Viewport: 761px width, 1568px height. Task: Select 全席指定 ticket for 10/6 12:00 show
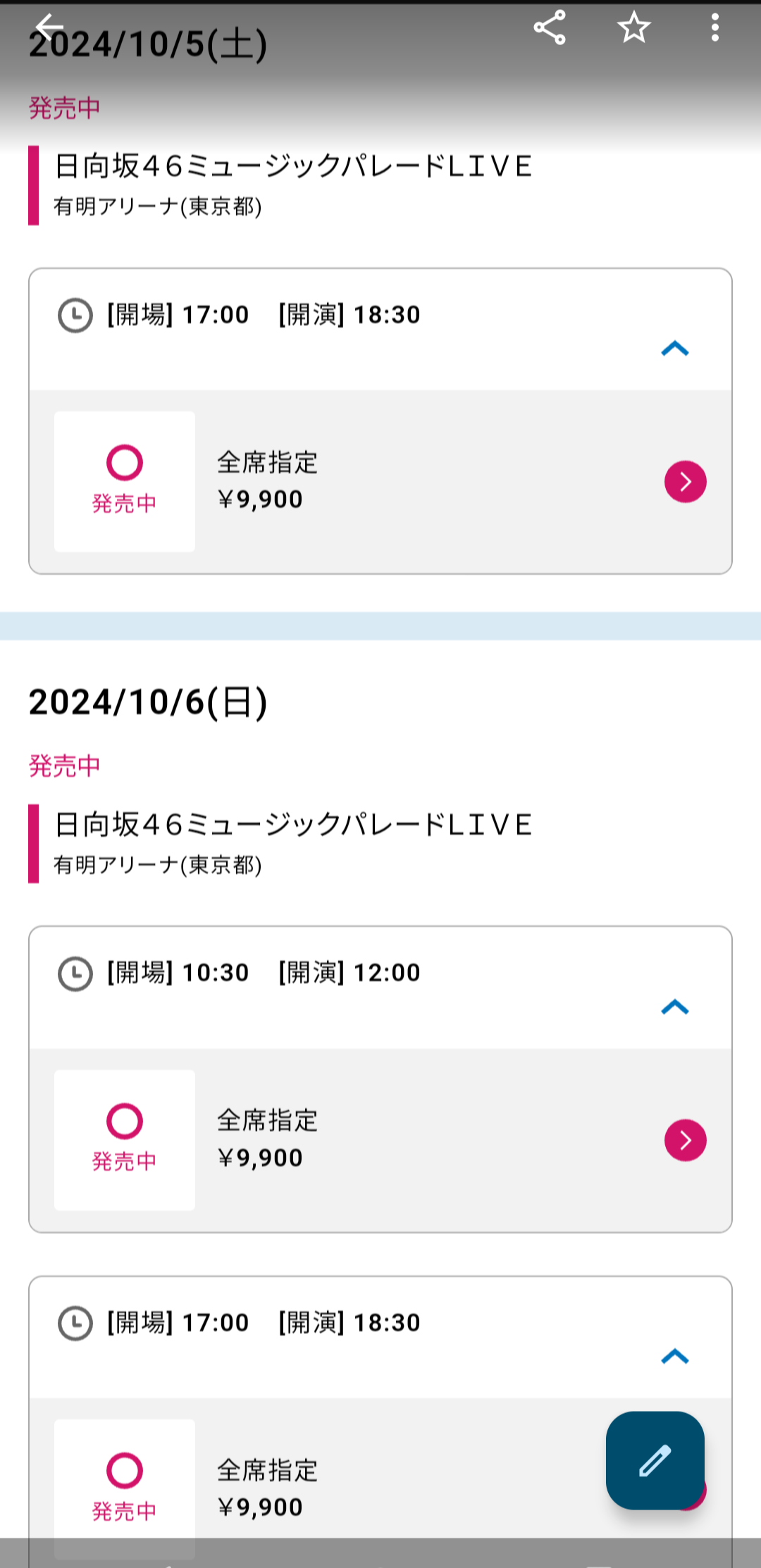coord(685,1140)
